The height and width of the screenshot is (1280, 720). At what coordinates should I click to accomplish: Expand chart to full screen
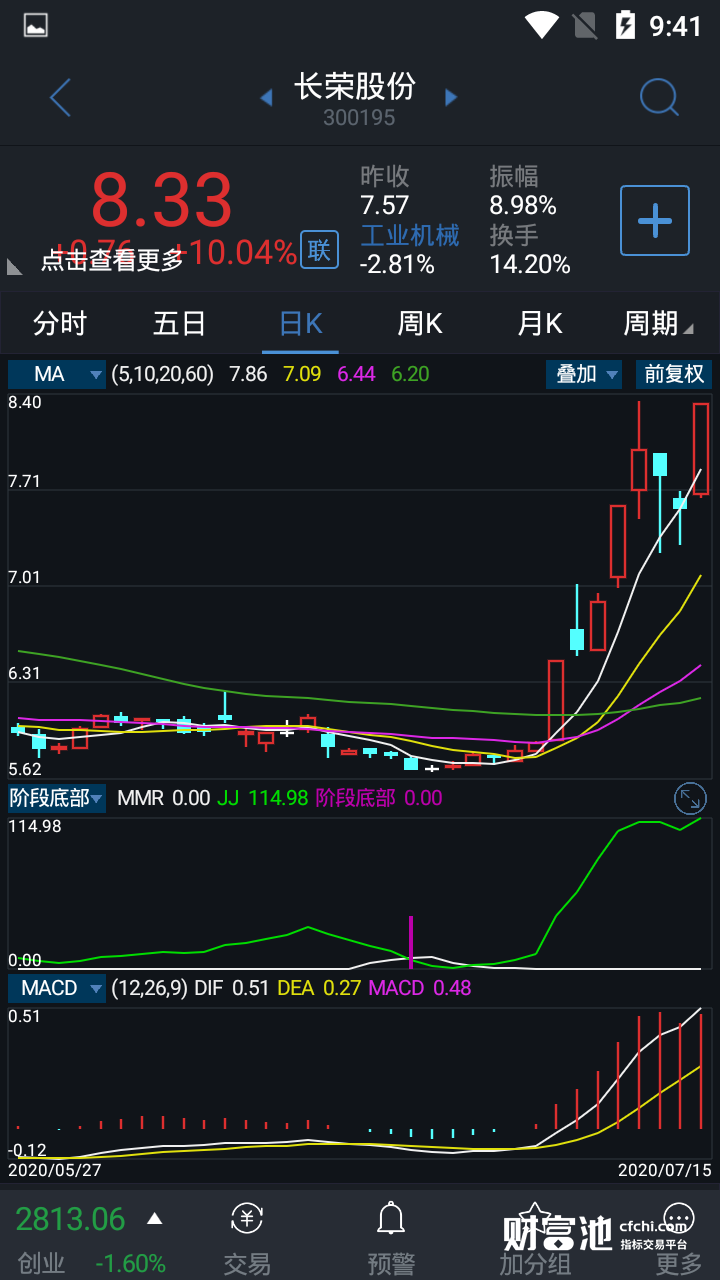click(x=690, y=798)
